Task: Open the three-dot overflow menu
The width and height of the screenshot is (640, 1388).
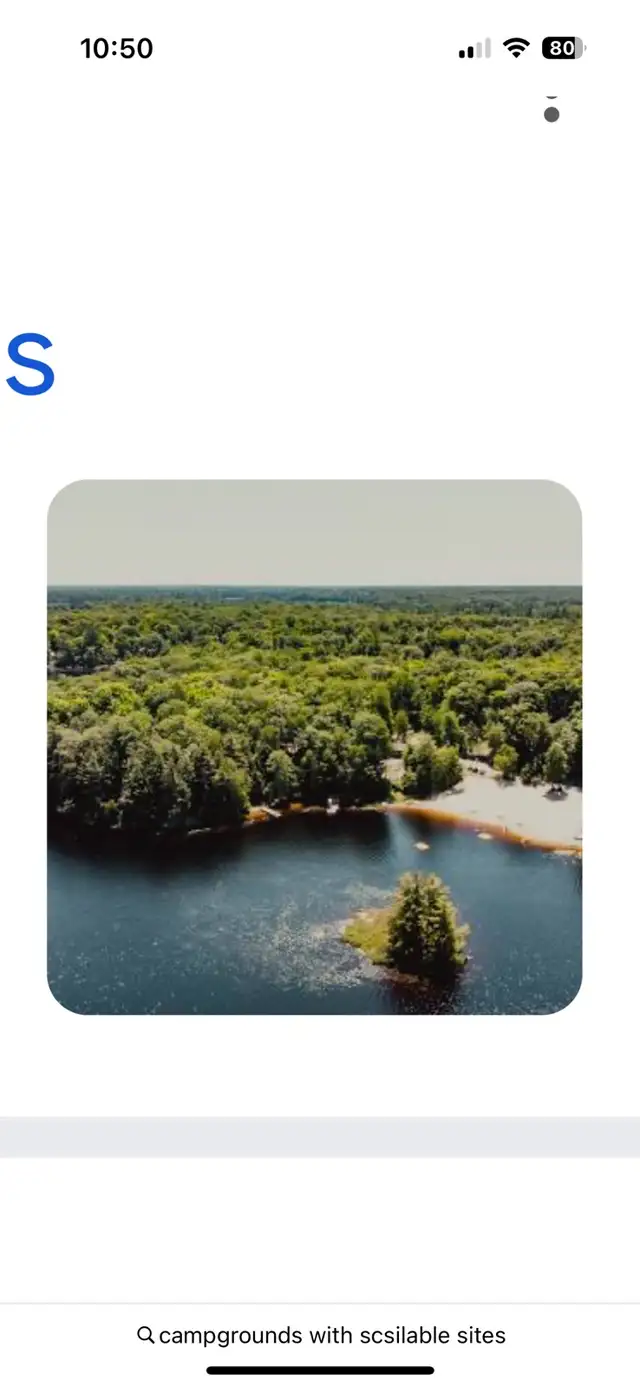Action: 551,110
